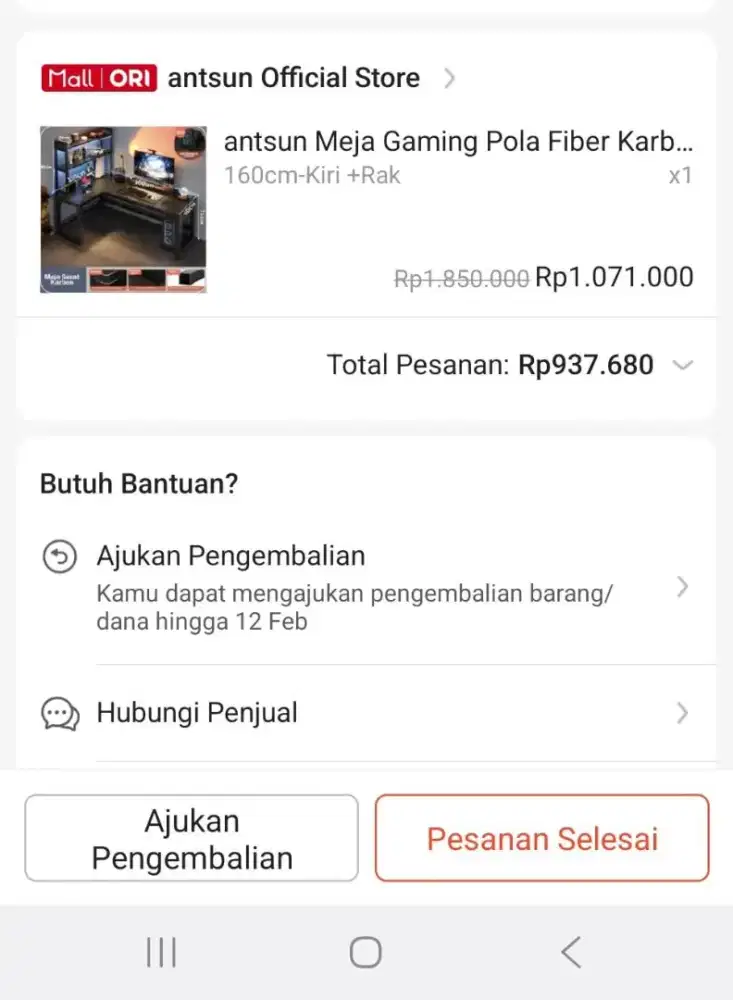Select the struck-through Rp1.850.000 original price

pos(461,277)
